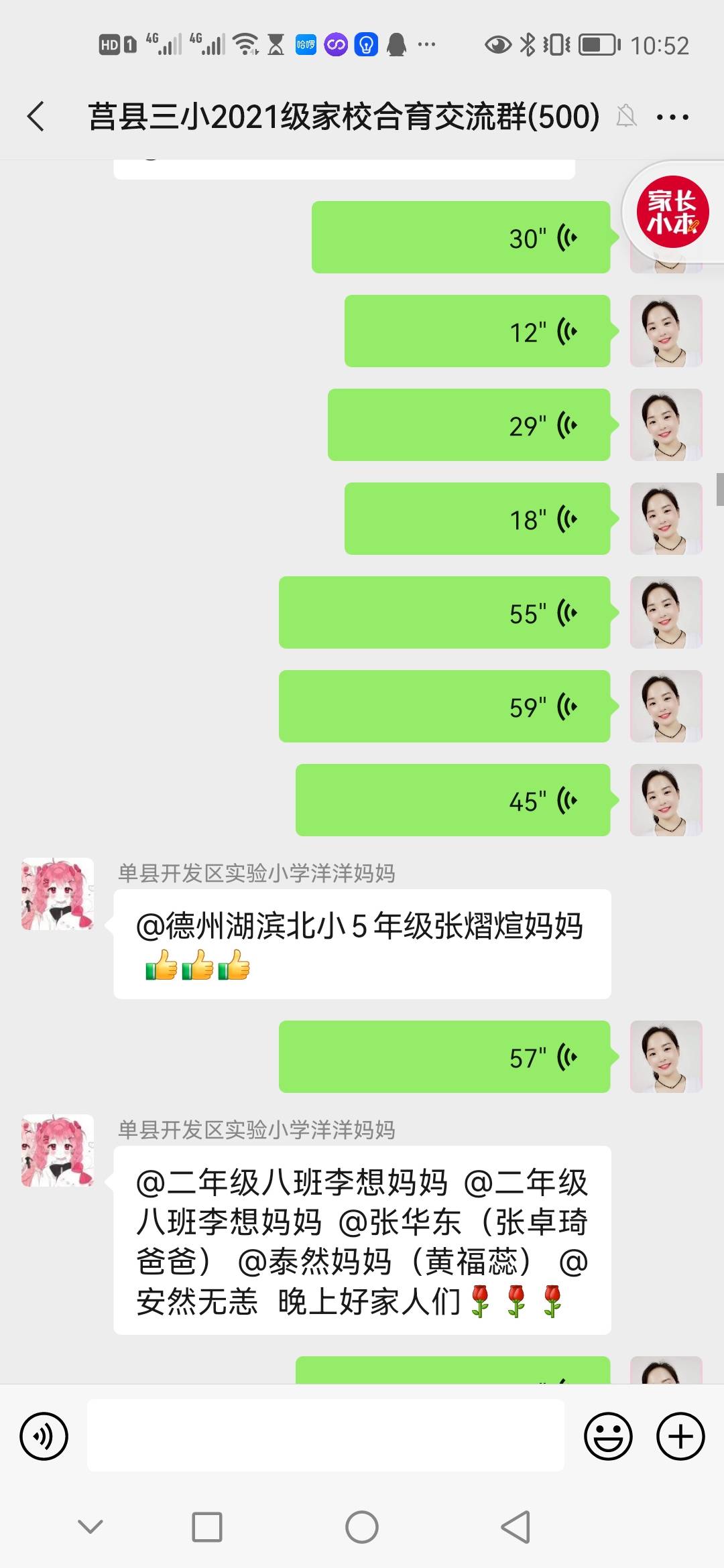
Task: Go back using the left arrow
Action: (36, 116)
